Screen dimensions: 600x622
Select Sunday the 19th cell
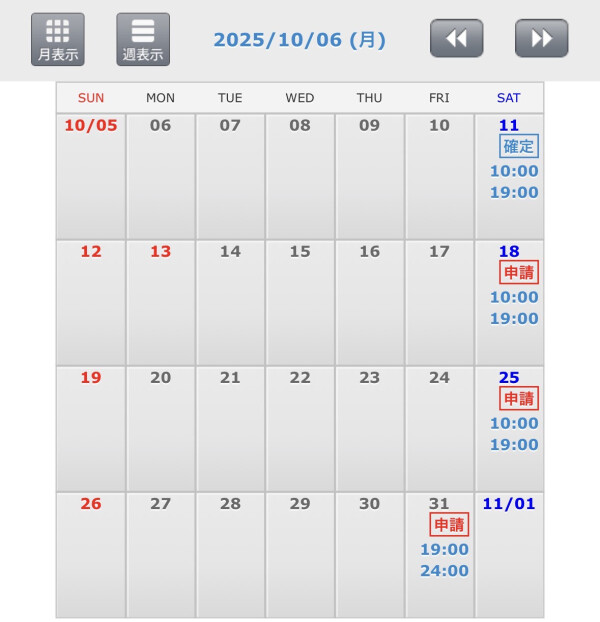click(91, 428)
